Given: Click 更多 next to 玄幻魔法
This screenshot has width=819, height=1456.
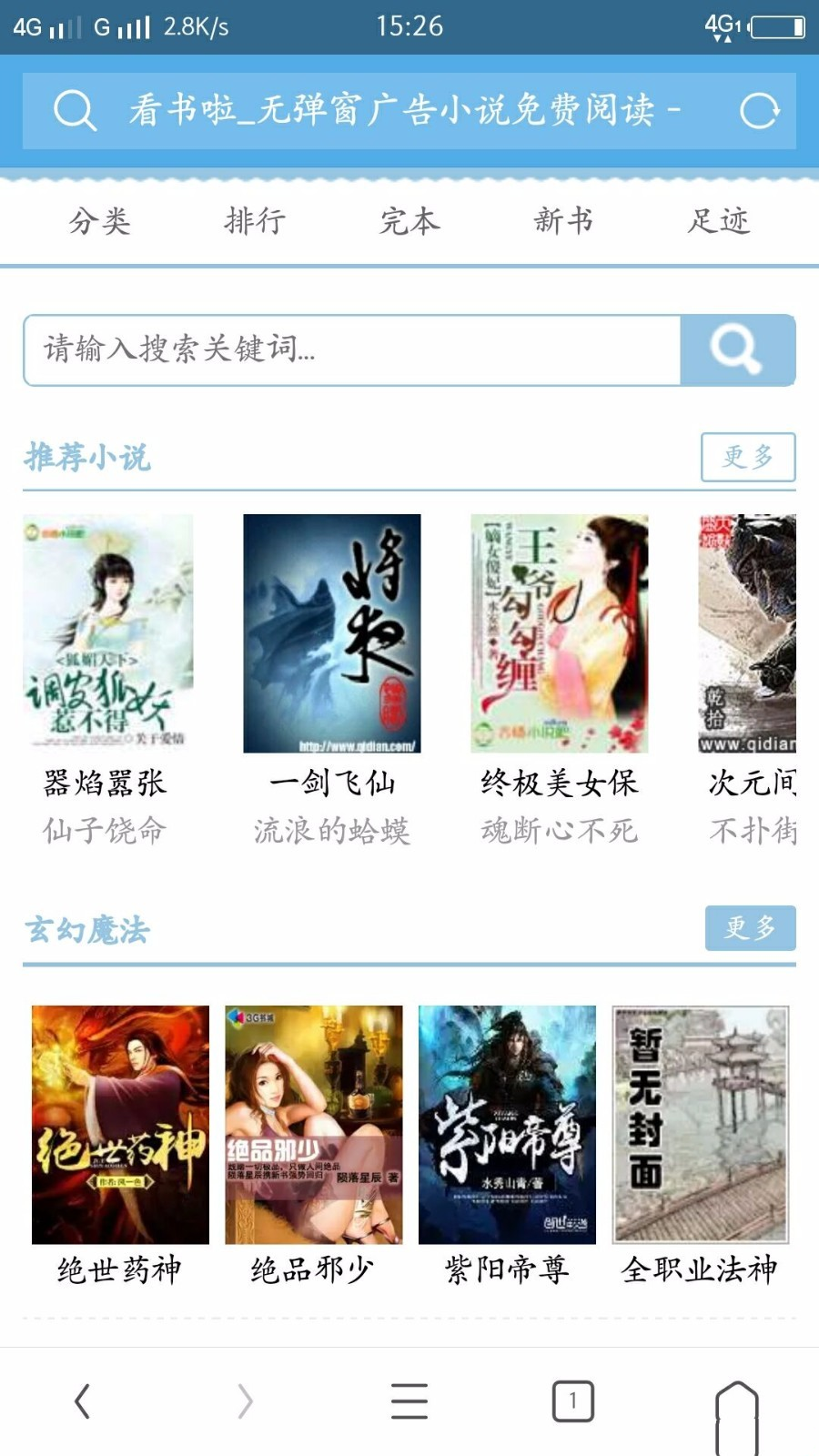Looking at the screenshot, I should pos(749,929).
